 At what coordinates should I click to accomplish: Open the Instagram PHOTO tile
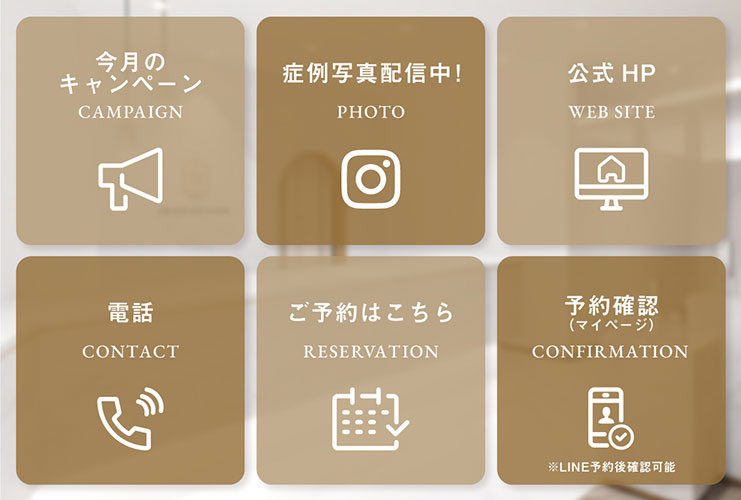(371, 131)
